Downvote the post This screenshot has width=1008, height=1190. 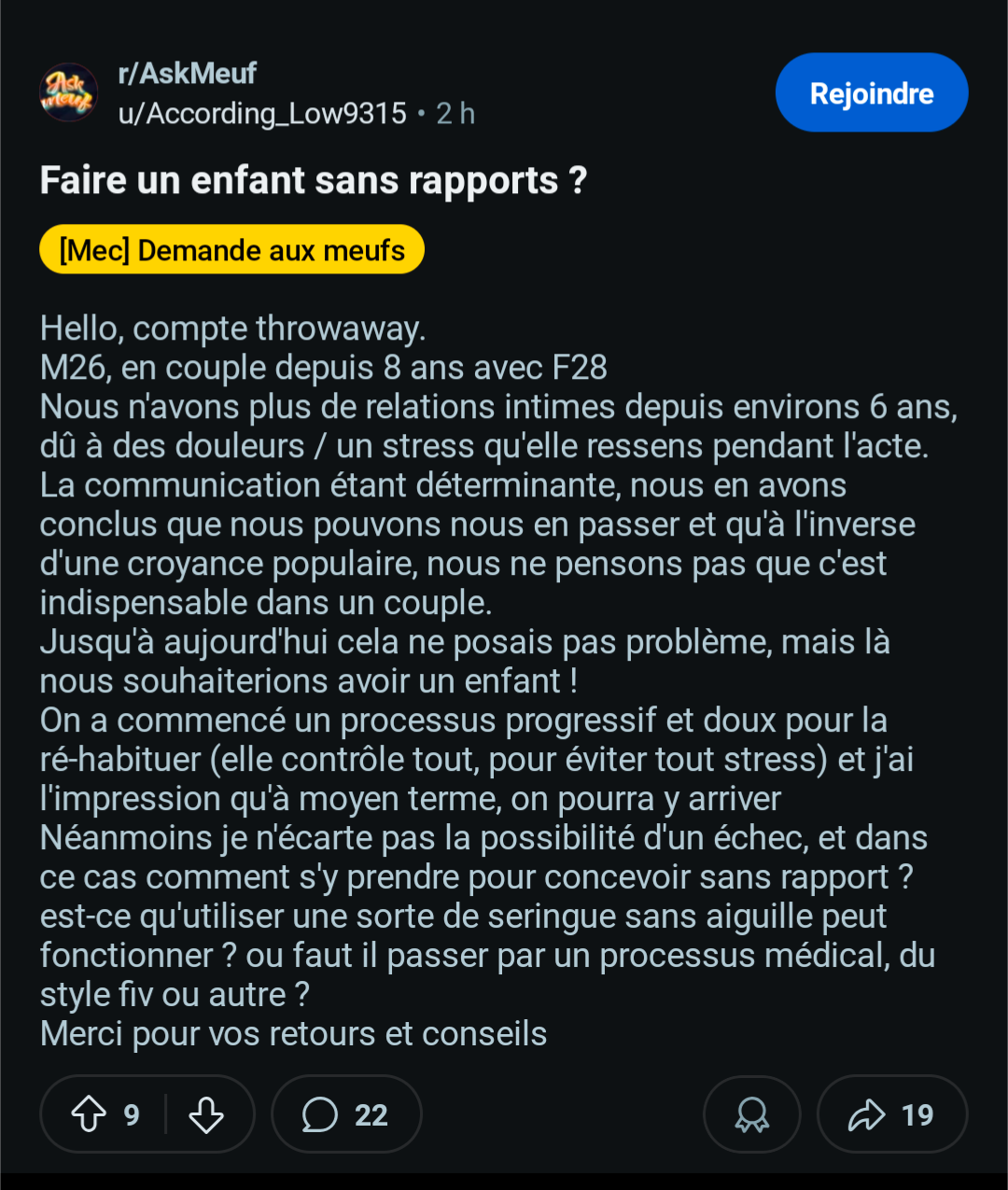[206, 1114]
